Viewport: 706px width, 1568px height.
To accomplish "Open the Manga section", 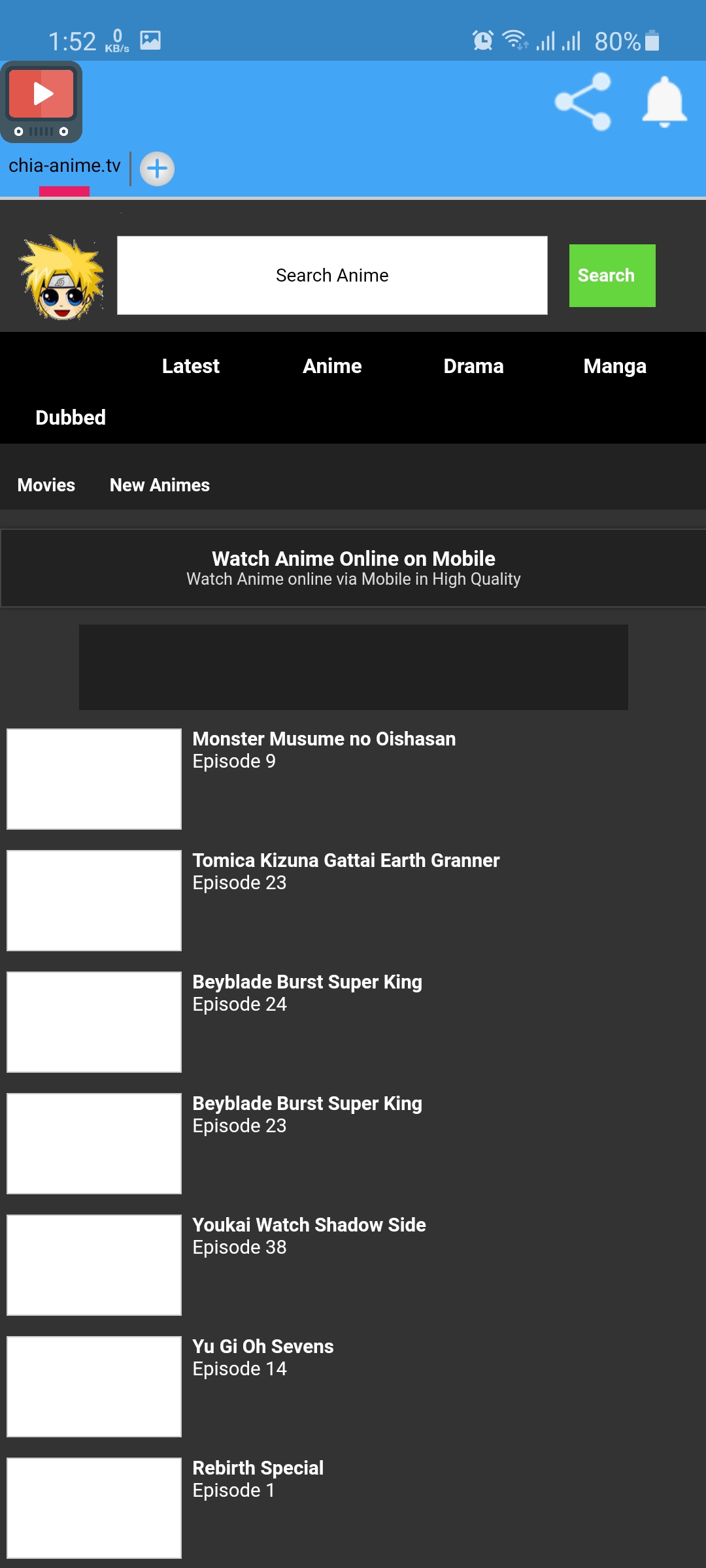I will click(614, 366).
